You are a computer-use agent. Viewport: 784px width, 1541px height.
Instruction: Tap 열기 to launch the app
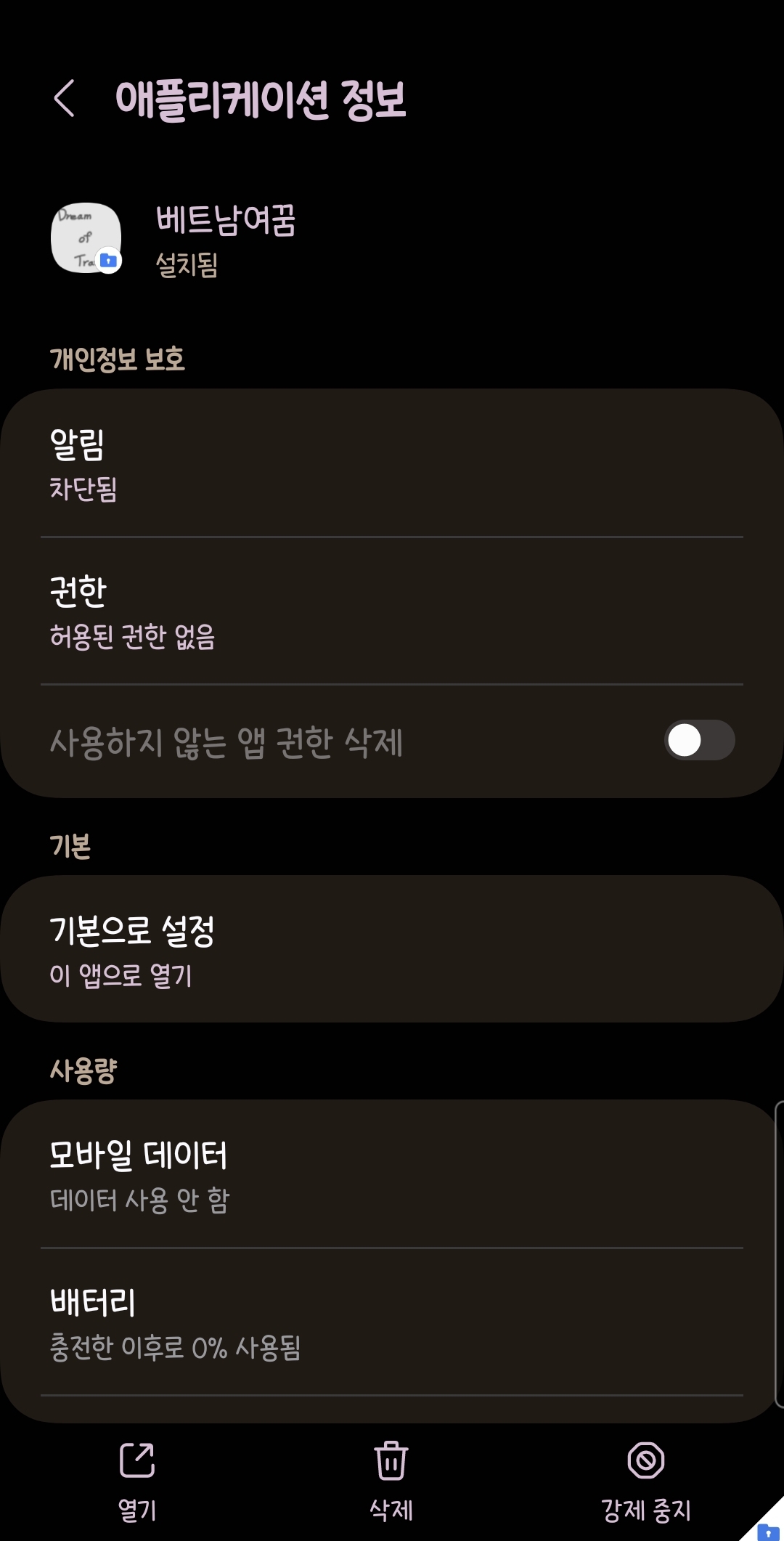[137, 1480]
